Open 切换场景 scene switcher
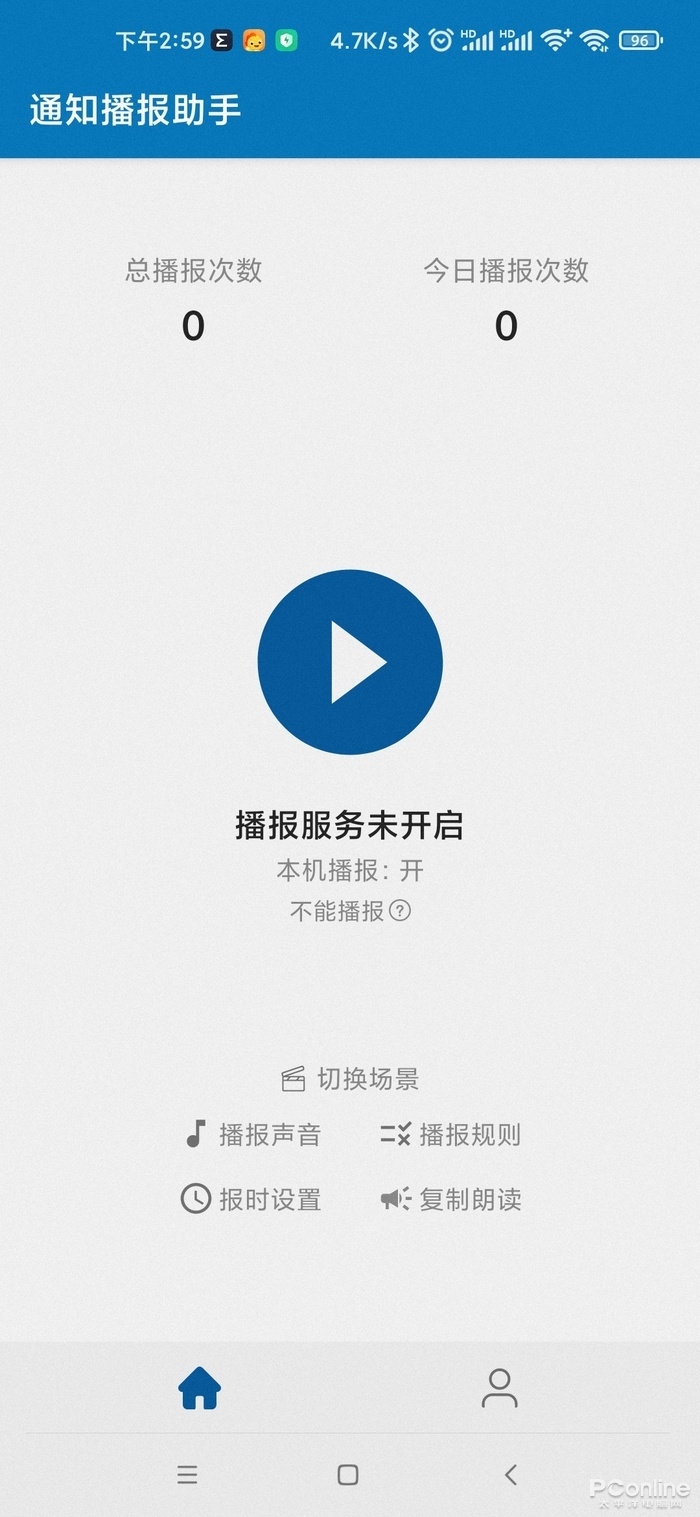This screenshot has height=1517, width=700. click(x=349, y=1079)
